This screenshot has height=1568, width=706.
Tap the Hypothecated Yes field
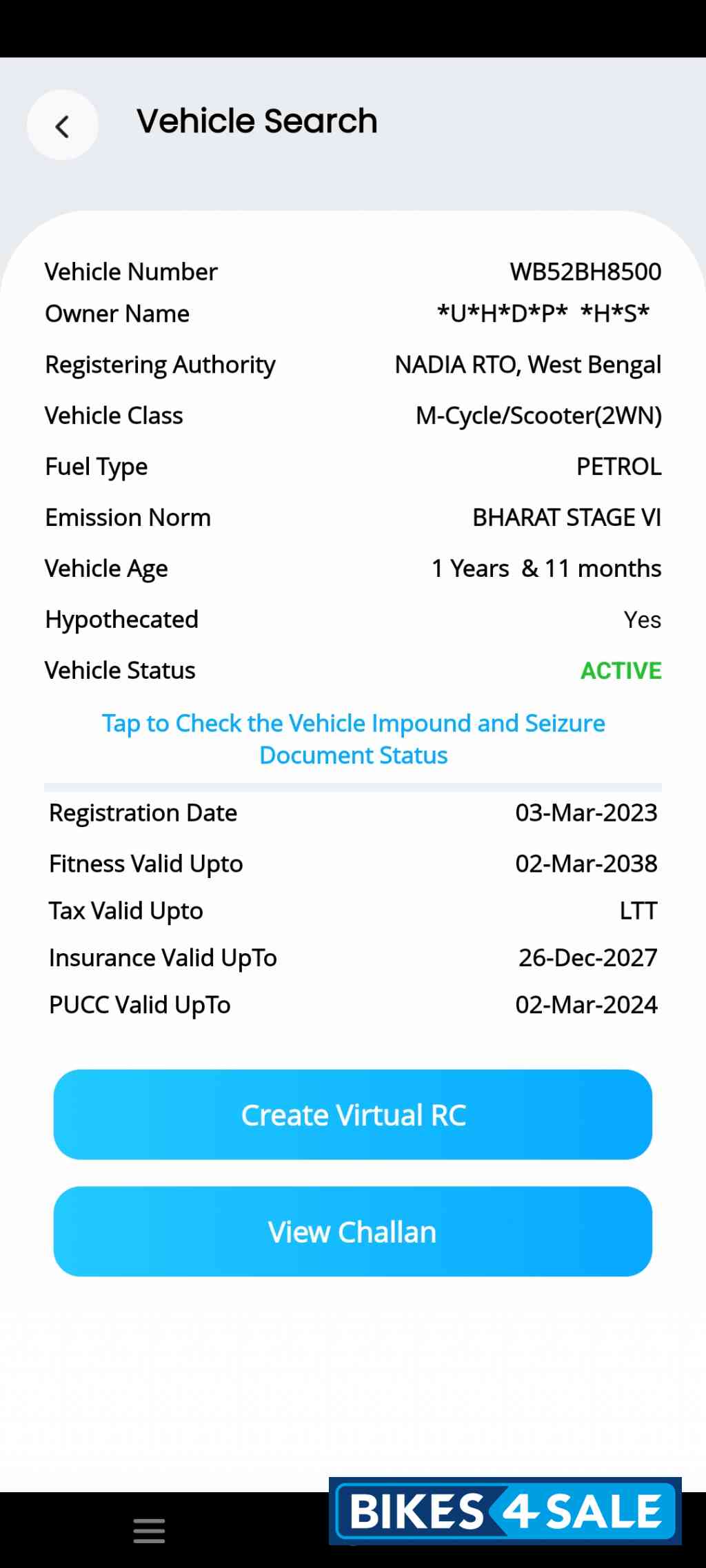[642, 619]
